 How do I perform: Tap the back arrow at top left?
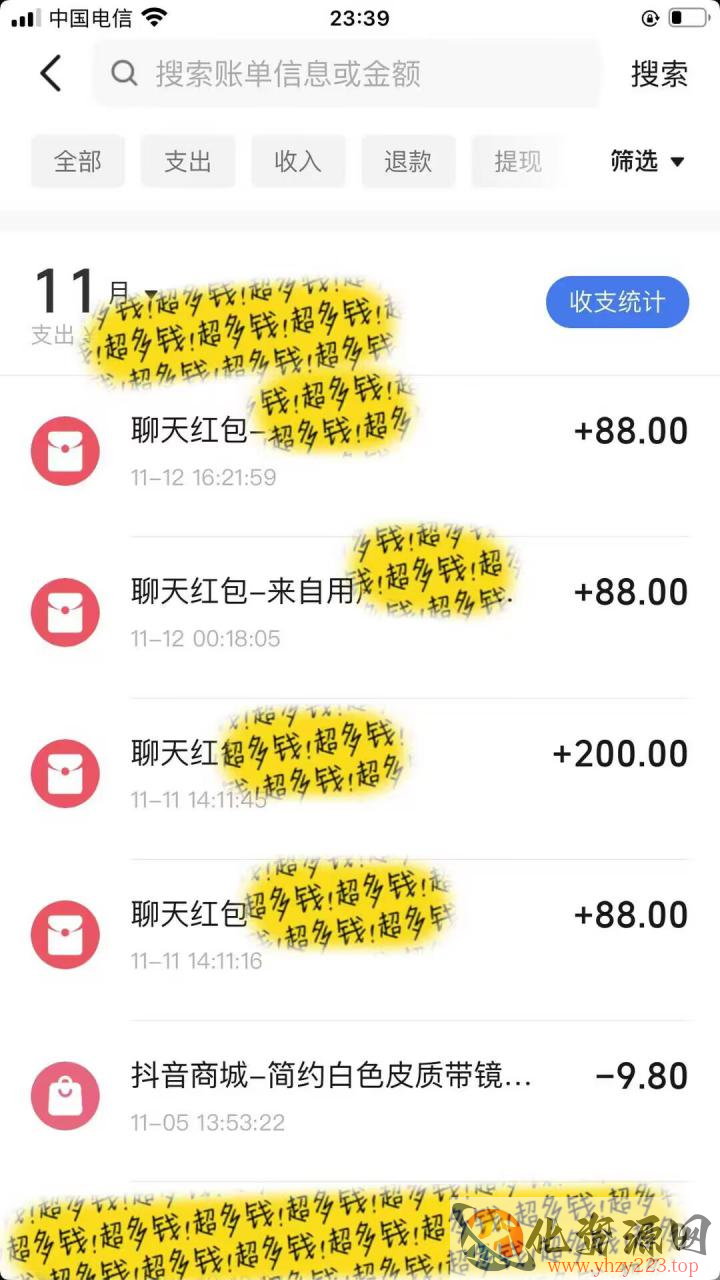(x=50, y=74)
